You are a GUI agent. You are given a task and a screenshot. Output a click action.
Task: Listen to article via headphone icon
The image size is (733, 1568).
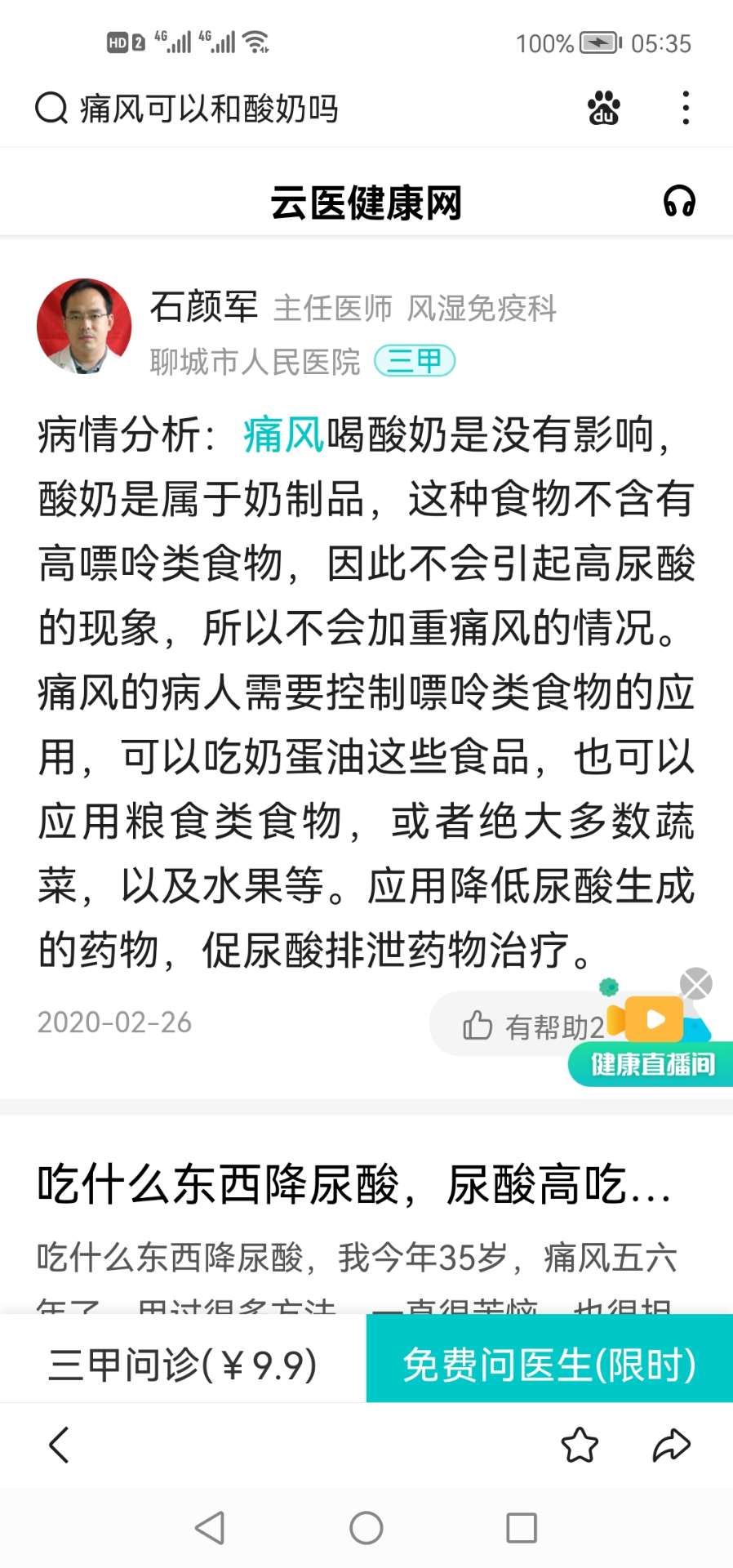679,201
